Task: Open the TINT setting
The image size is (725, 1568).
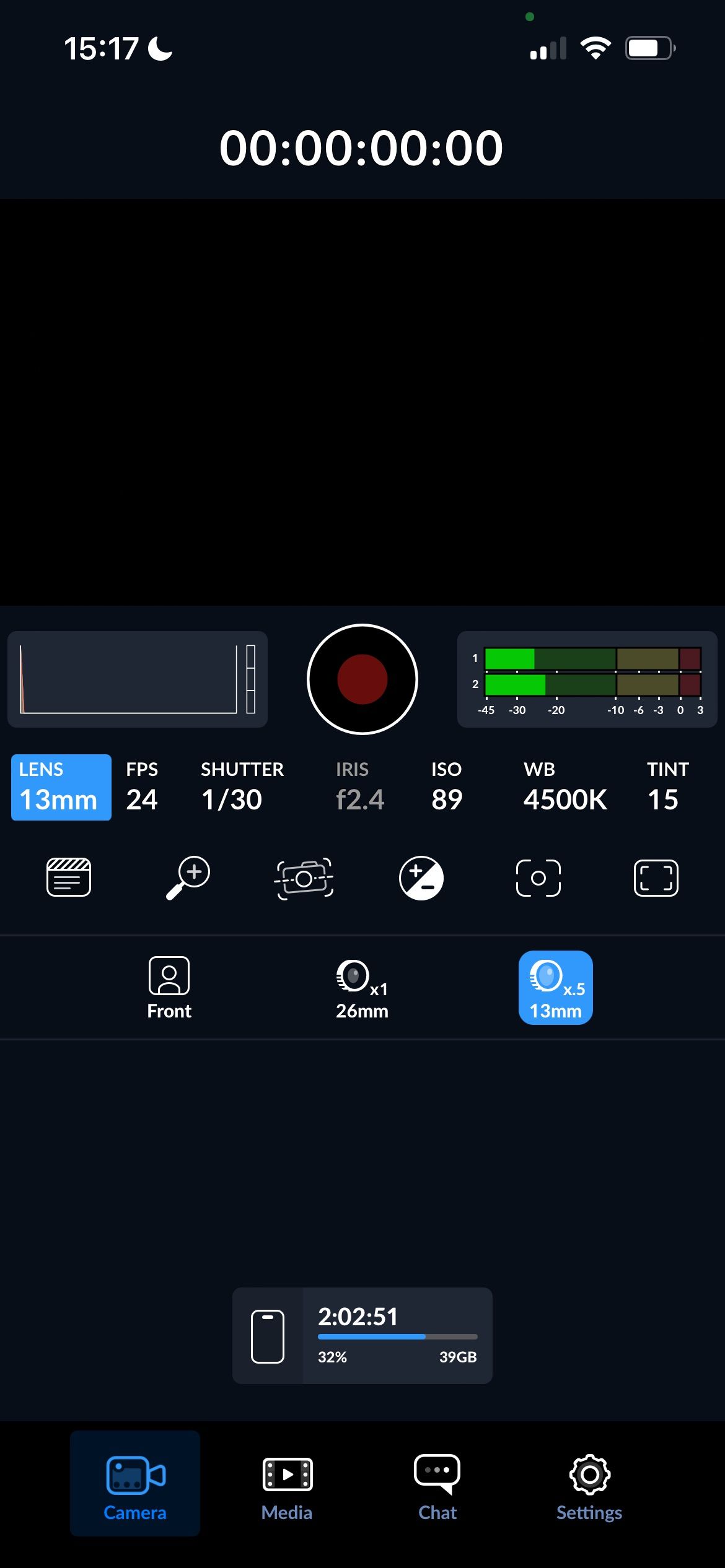Action: tap(667, 787)
